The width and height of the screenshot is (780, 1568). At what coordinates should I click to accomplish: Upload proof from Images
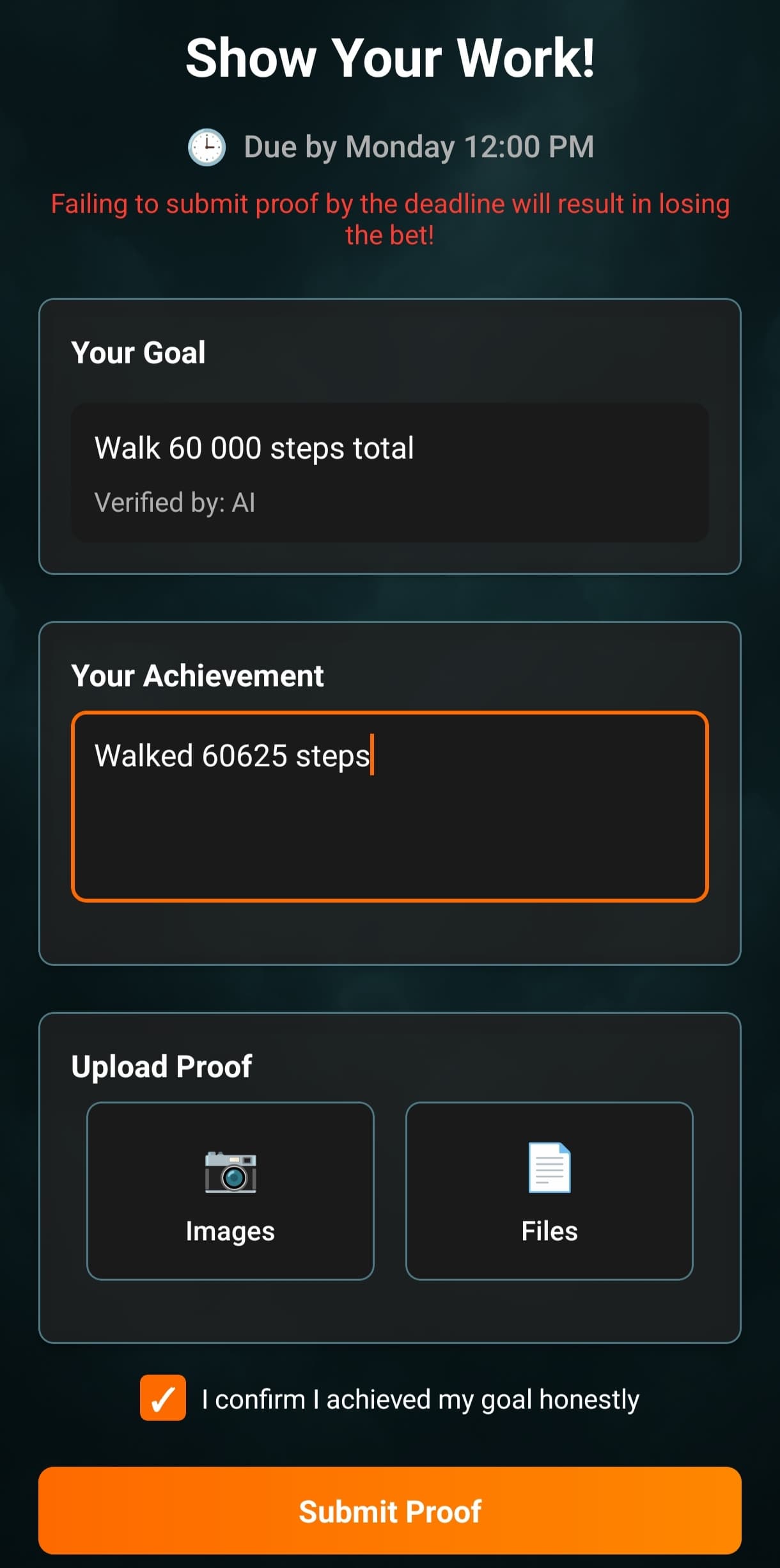click(x=230, y=1191)
